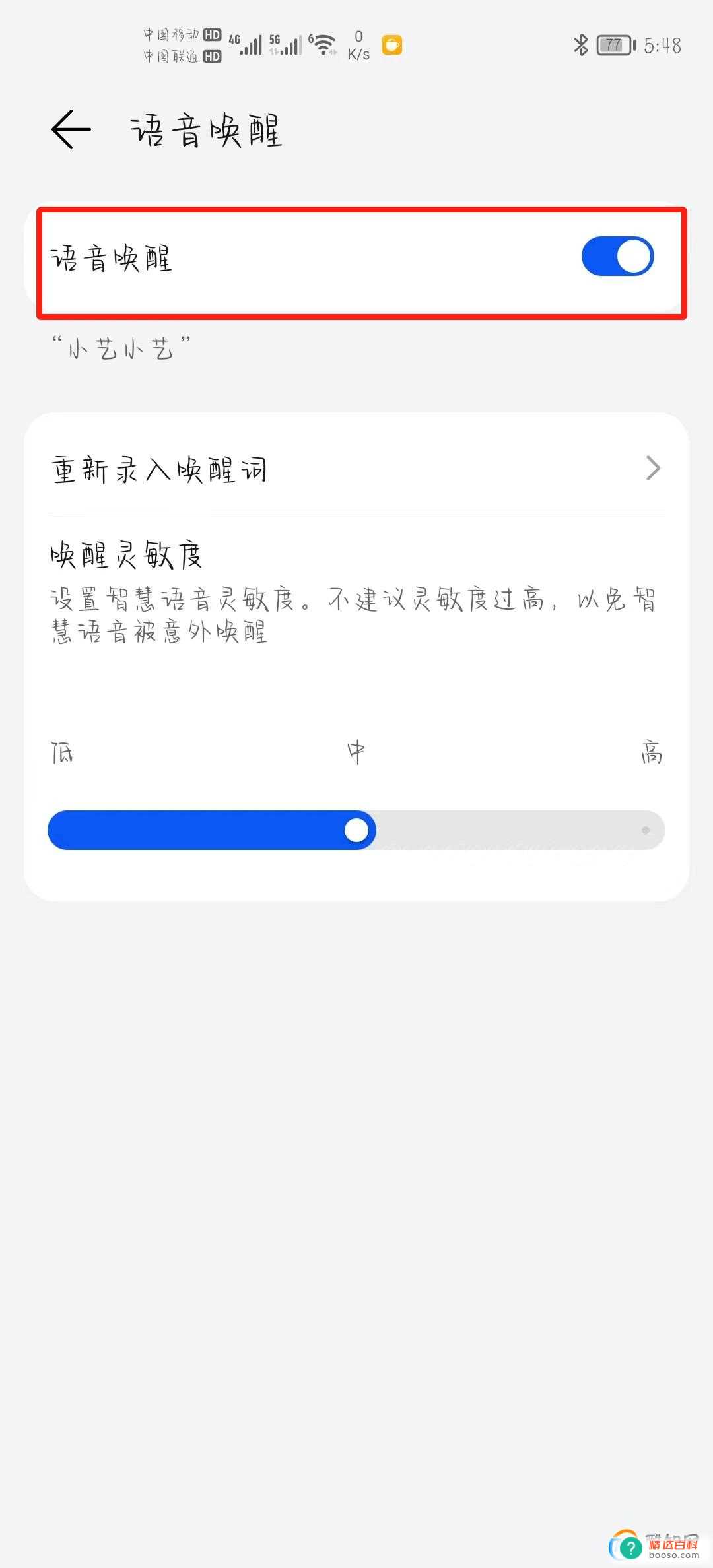Select the 唤醒灵敏度 section heading
Screen dimensions: 713x1568
pos(127,556)
